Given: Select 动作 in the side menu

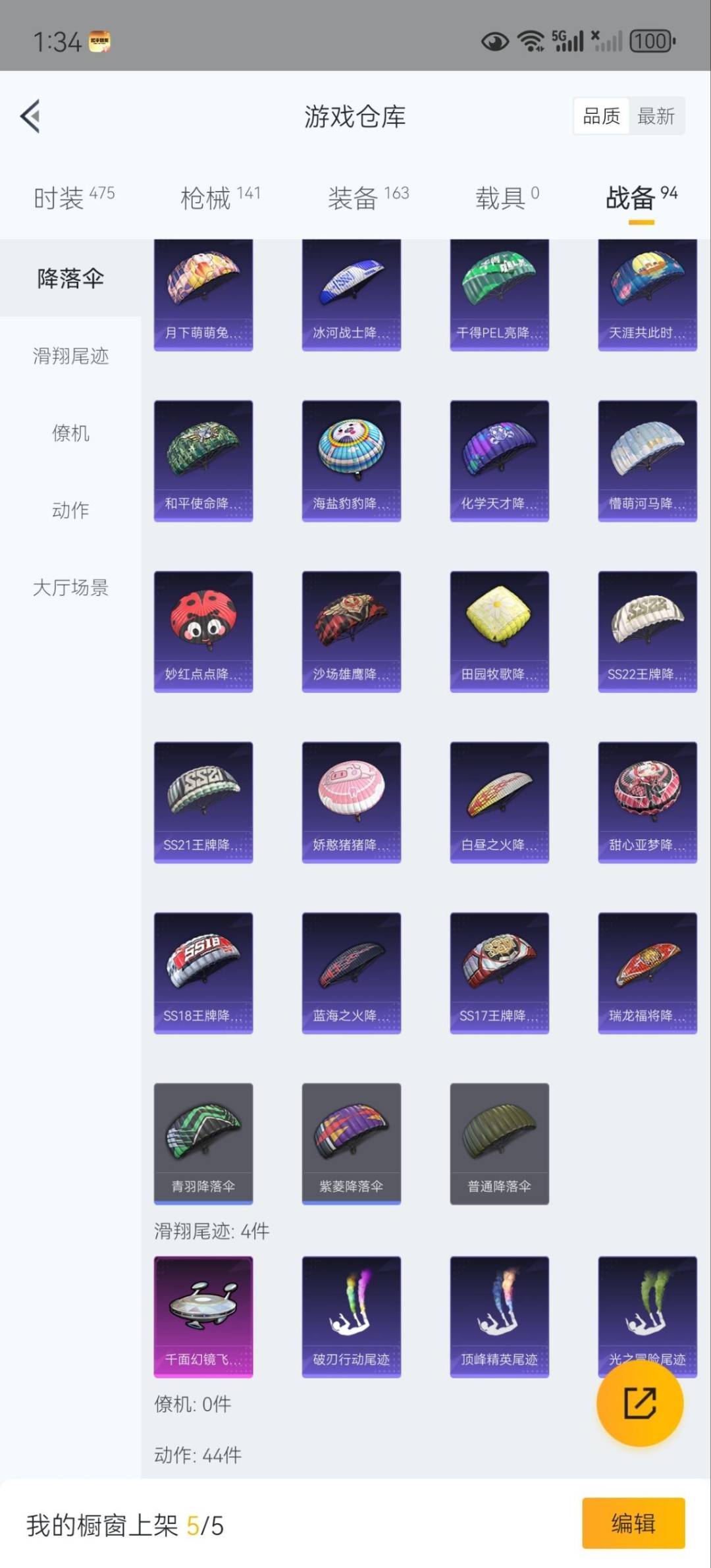Looking at the screenshot, I should (70, 510).
